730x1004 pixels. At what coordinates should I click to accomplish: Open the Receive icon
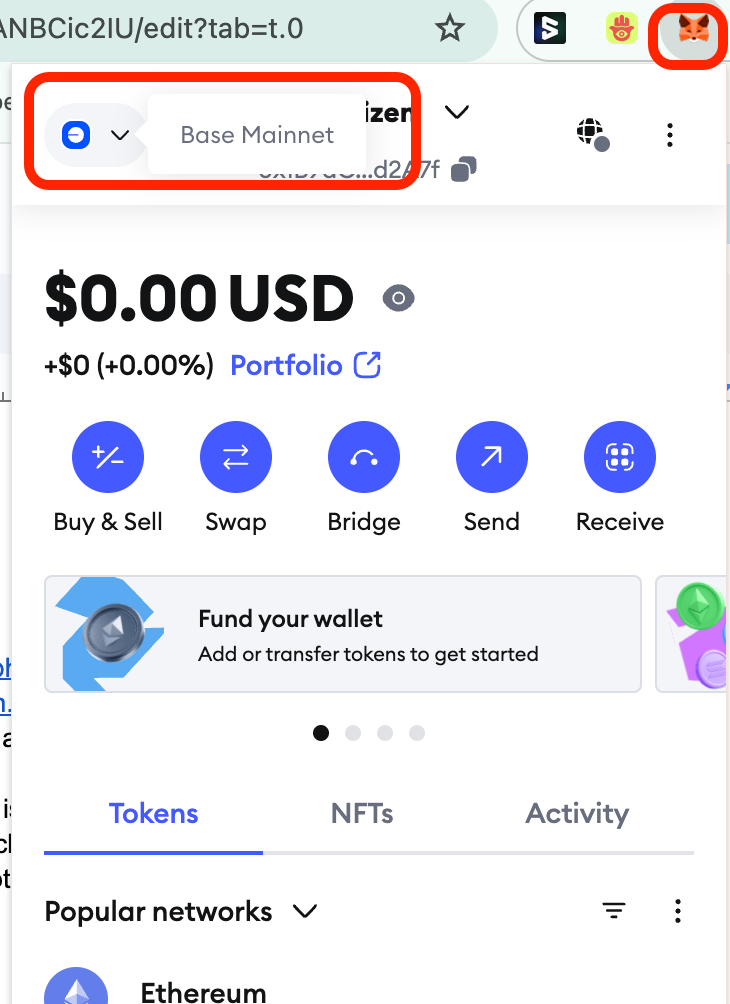click(x=620, y=457)
